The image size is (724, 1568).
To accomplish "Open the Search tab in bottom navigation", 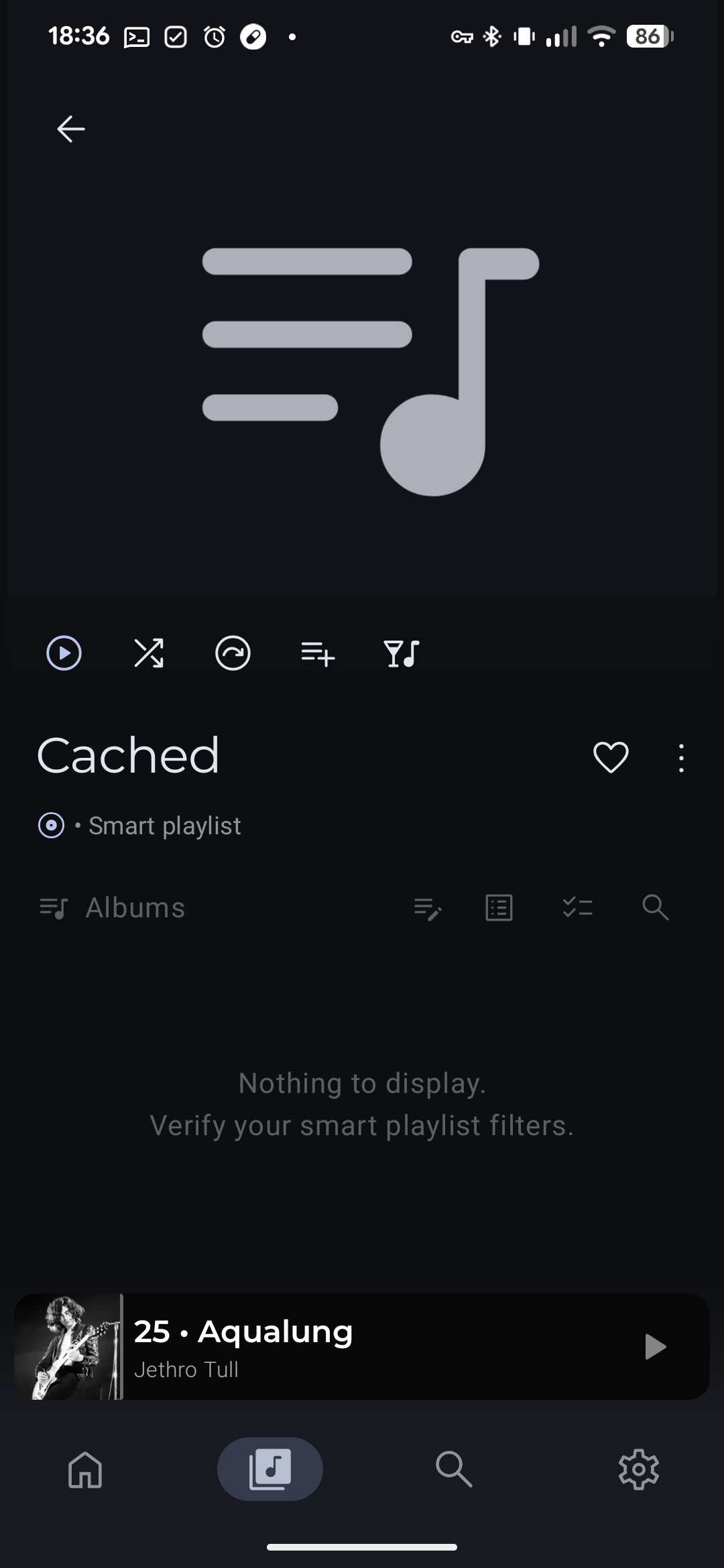I will tap(454, 1469).
